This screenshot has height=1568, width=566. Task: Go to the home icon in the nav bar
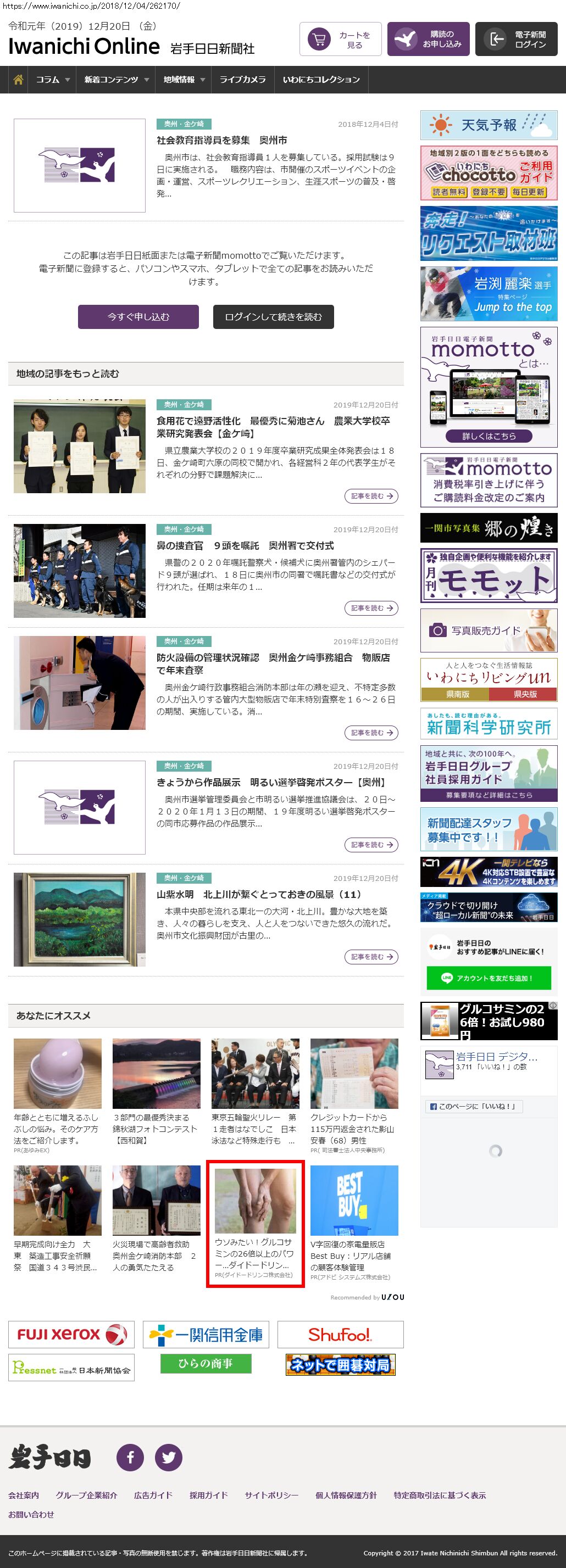[x=18, y=80]
